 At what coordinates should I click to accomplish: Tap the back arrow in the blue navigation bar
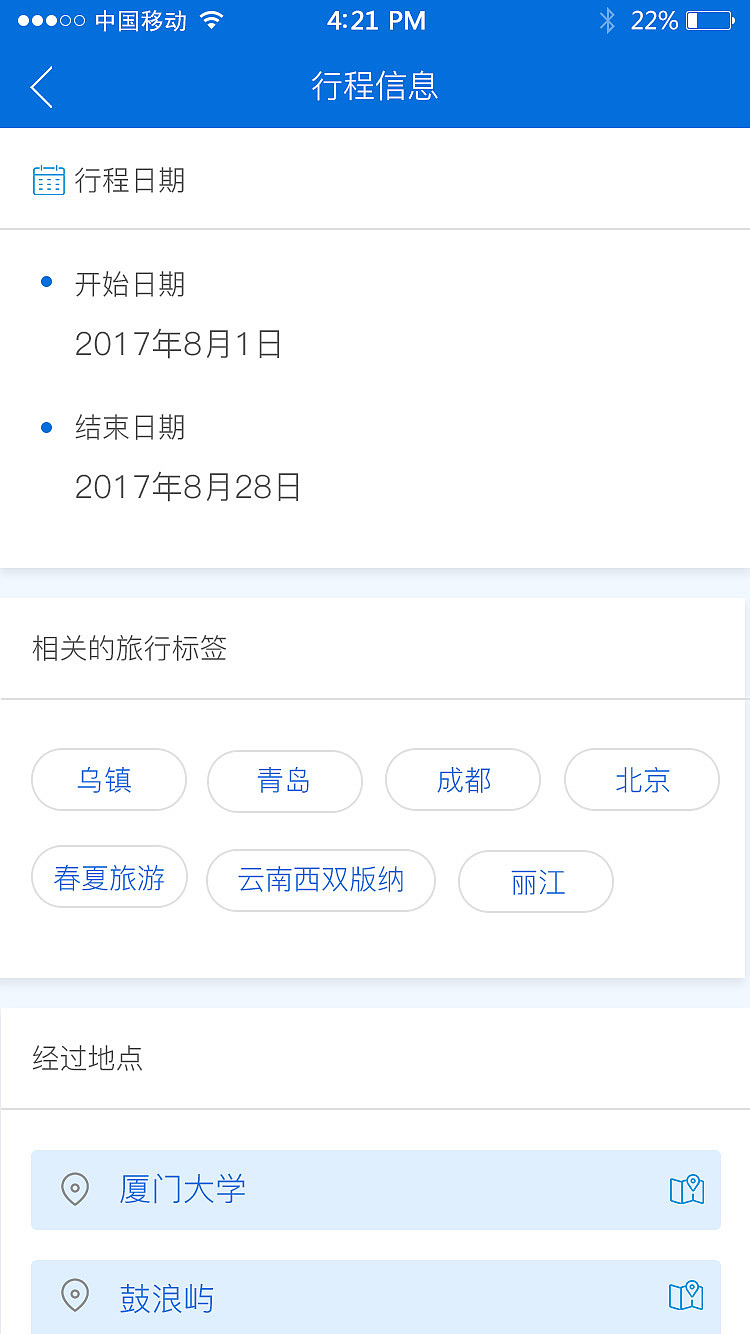[40, 88]
